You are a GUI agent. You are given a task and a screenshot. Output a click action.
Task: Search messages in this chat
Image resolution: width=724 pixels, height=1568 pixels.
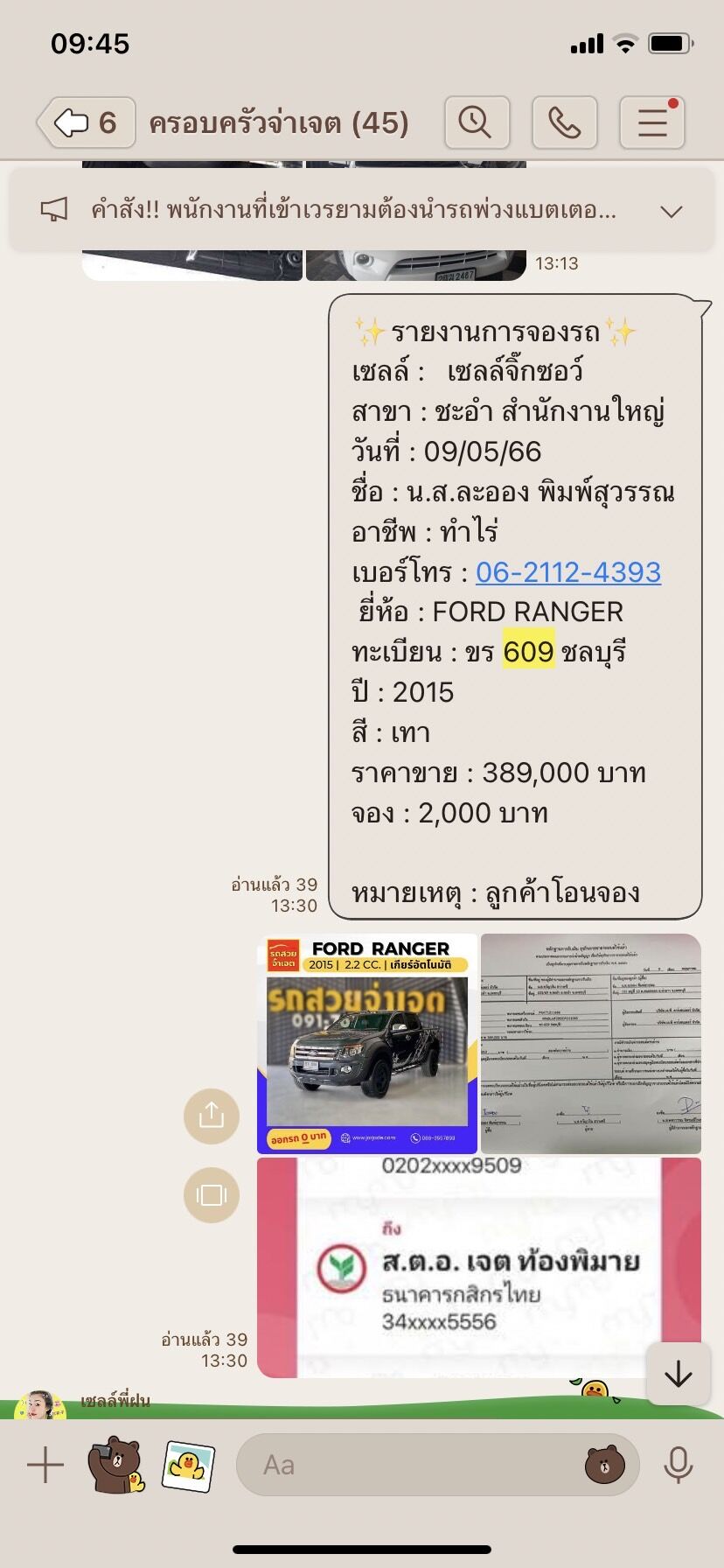click(477, 122)
